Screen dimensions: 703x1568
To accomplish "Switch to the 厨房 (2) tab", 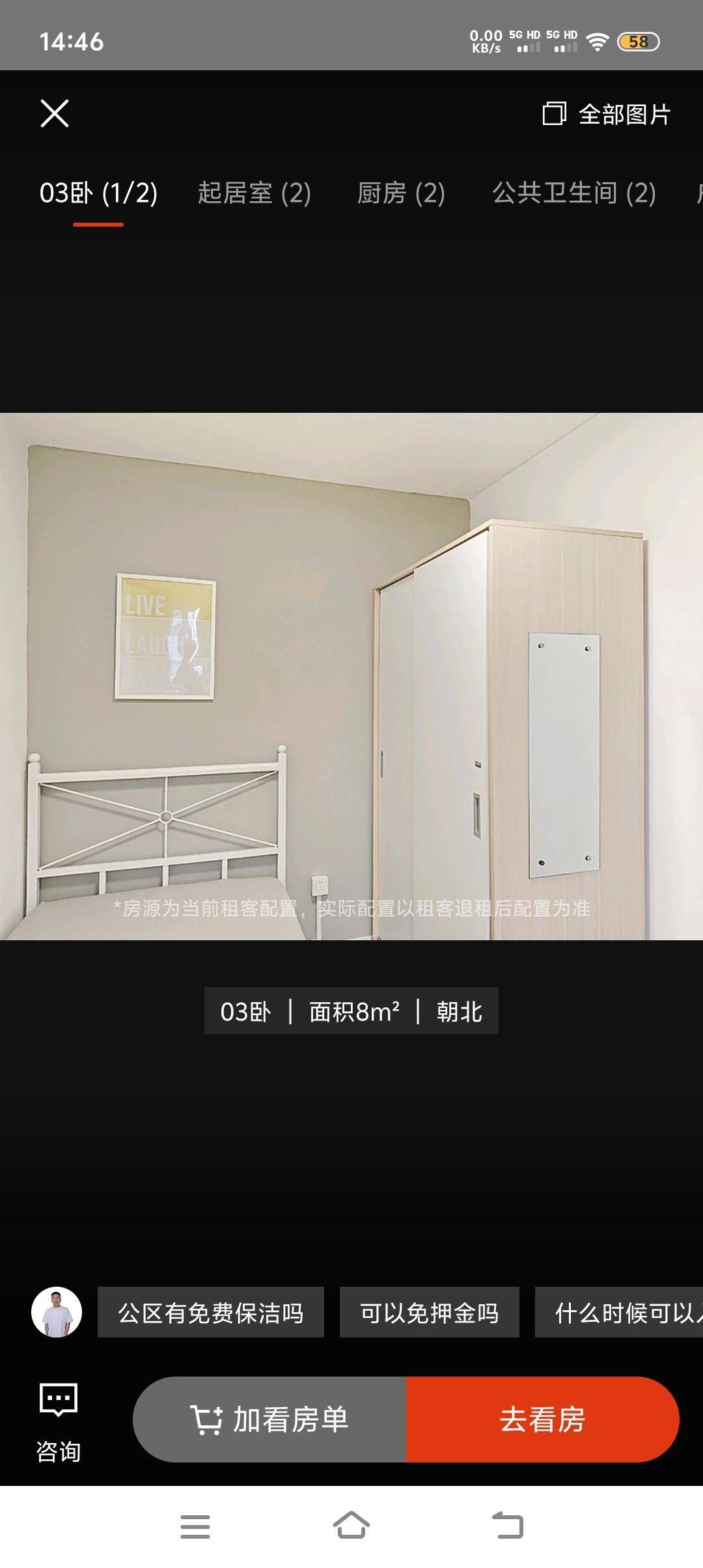I will (400, 193).
